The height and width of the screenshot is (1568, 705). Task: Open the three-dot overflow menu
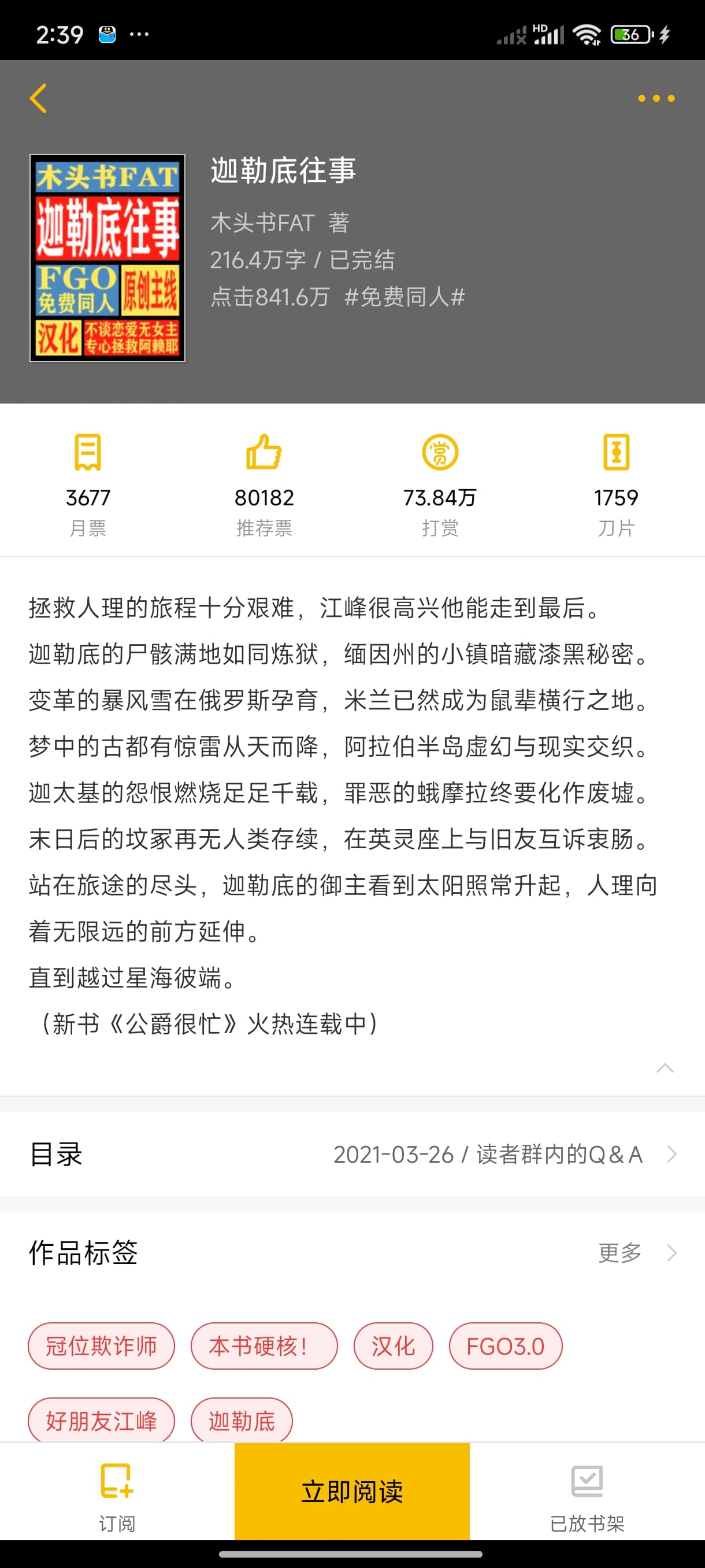(x=656, y=98)
